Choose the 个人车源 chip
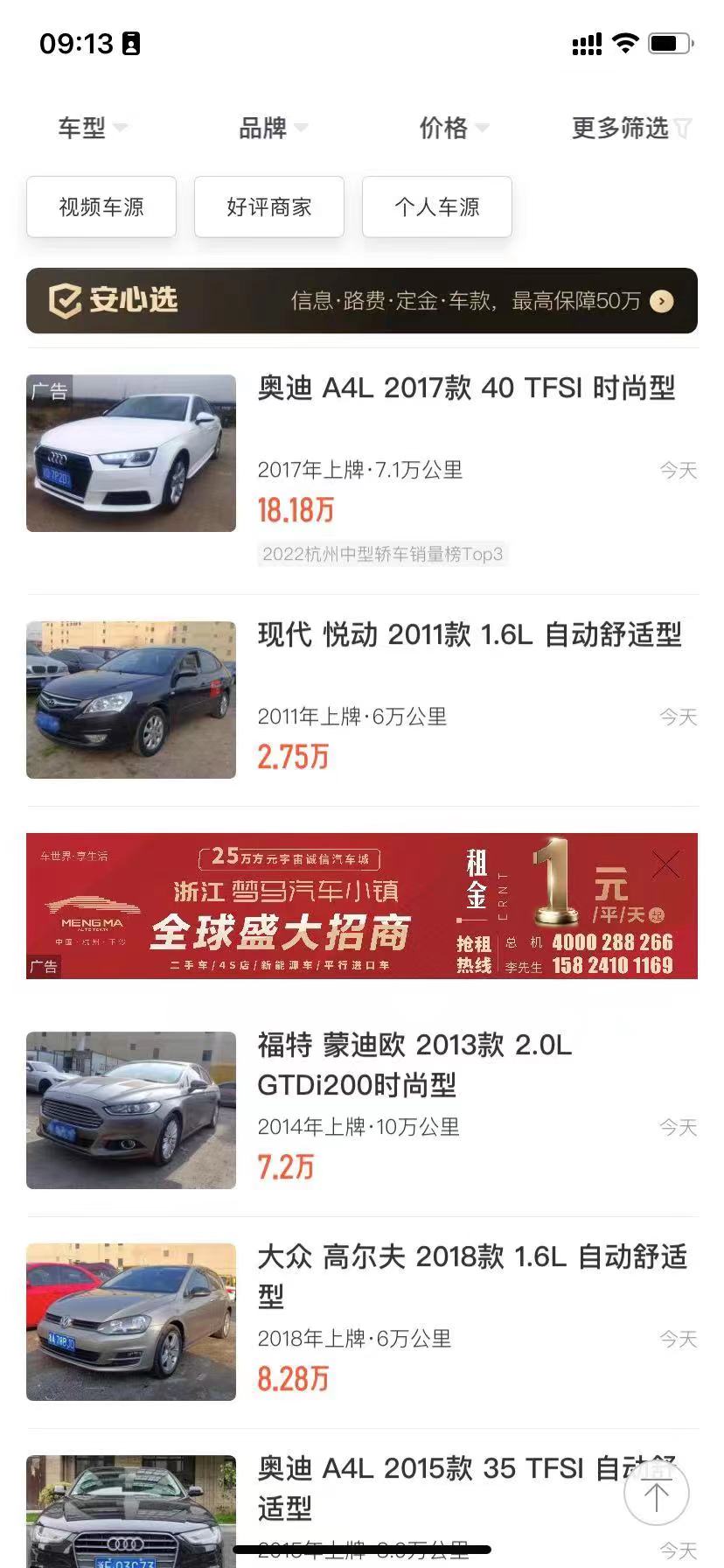 [x=437, y=206]
